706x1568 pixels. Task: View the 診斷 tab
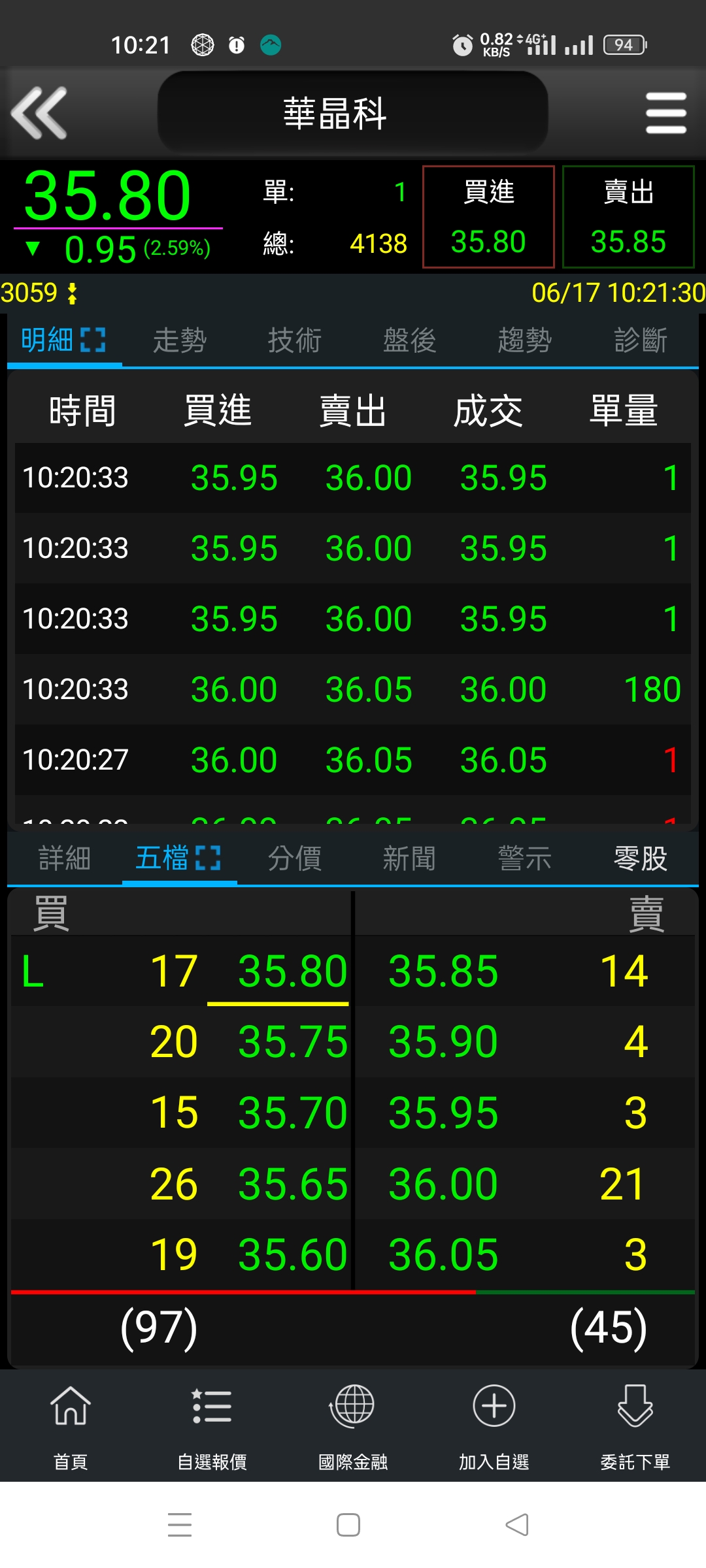coord(641,340)
